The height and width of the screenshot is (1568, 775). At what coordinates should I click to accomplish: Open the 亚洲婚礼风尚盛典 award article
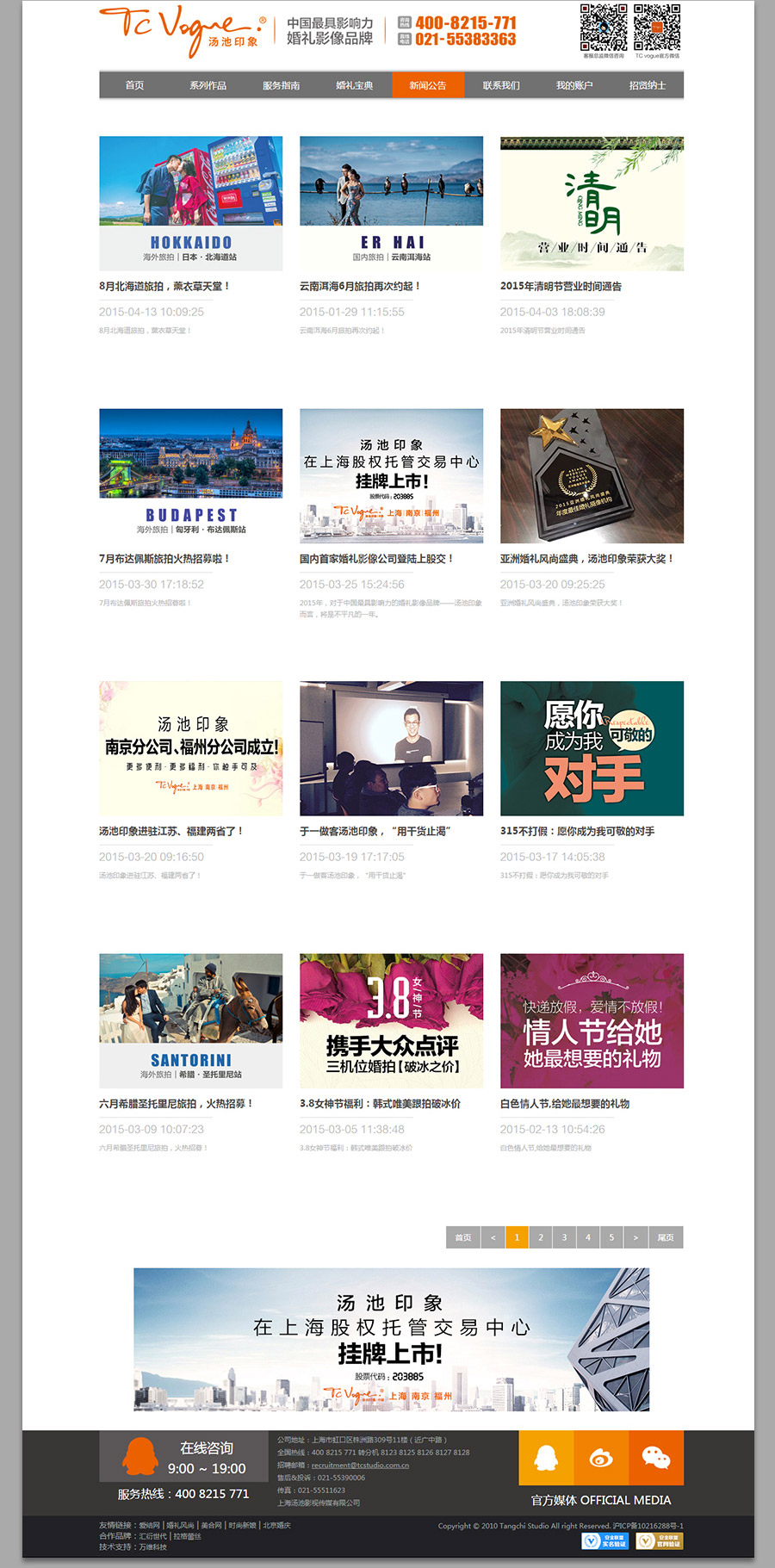point(592,475)
